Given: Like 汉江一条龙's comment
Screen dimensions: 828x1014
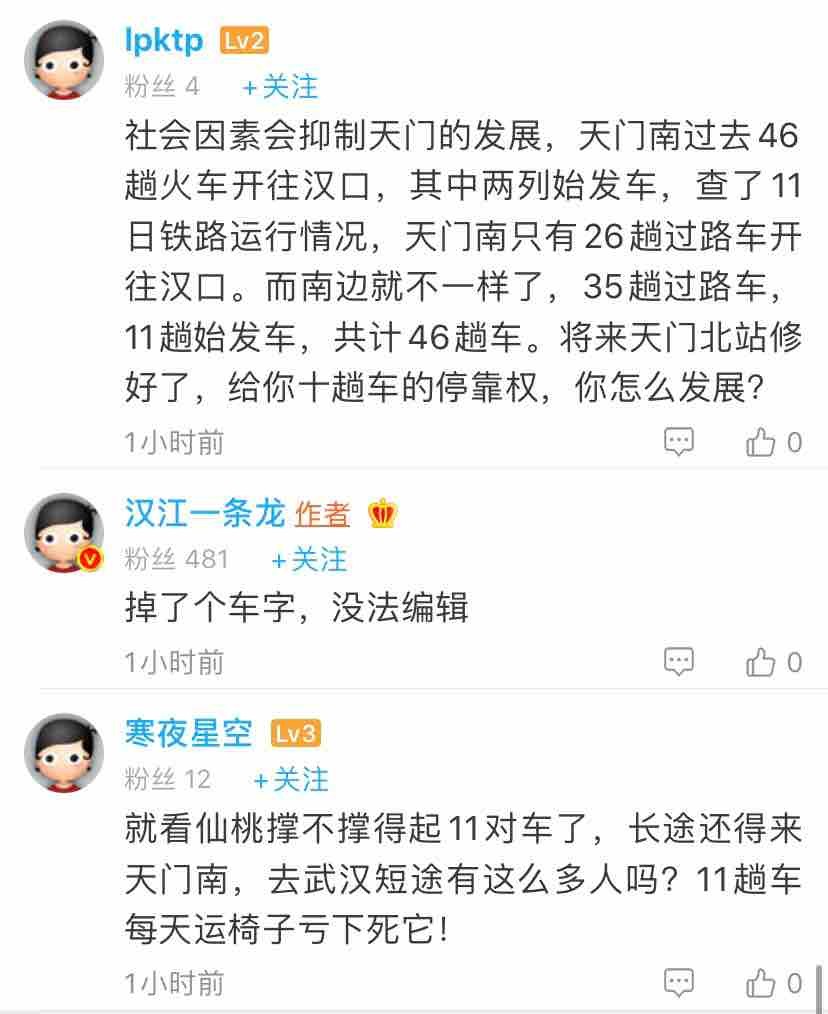Looking at the screenshot, I should 762,661.
